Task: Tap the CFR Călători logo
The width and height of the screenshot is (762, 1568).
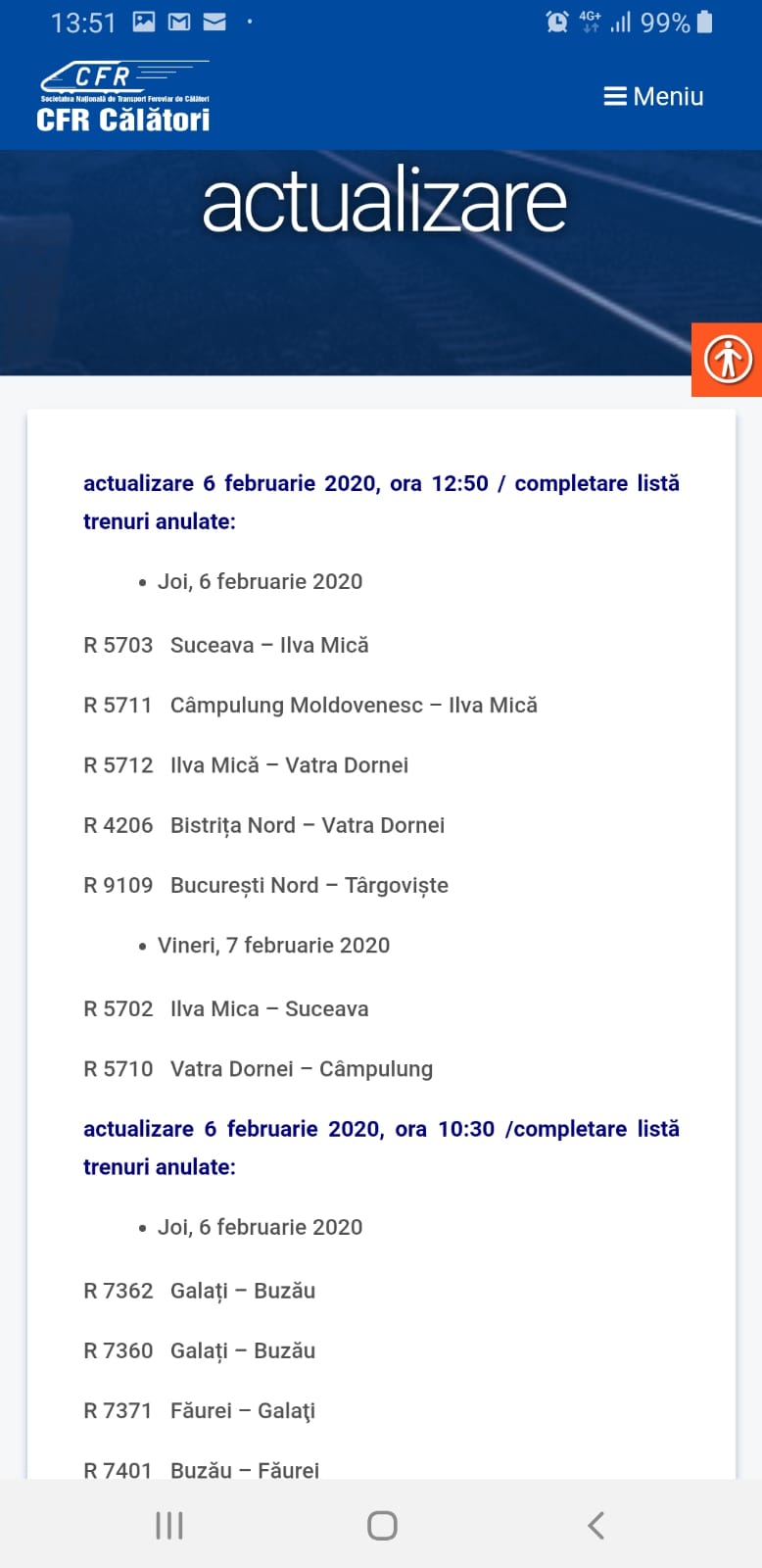Action: click(x=123, y=96)
